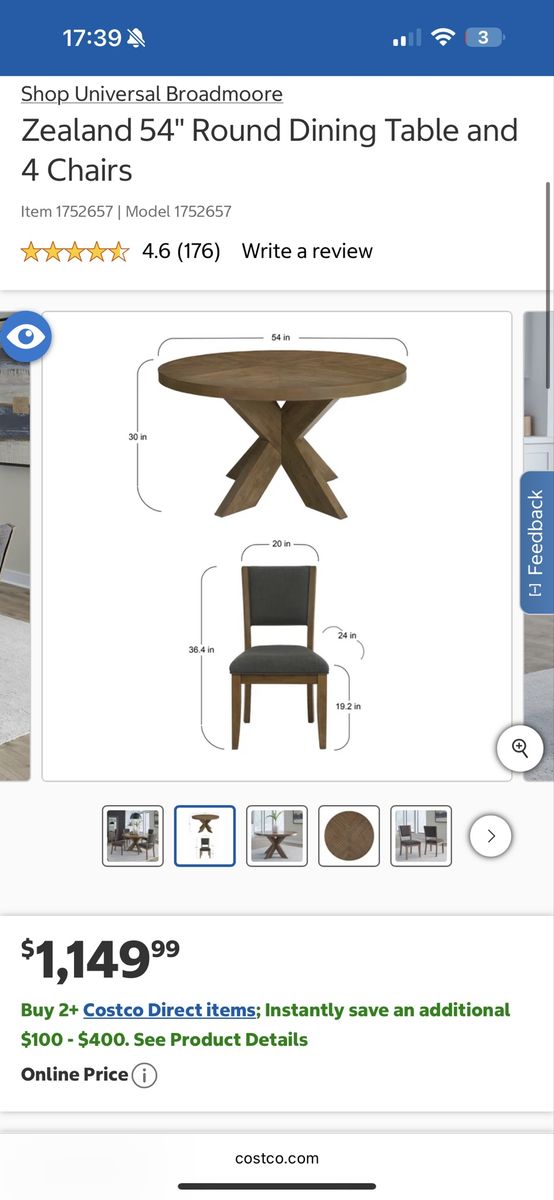Image resolution: width=554 pixels, height=1200 pixels.
Task: Select the fifth thumbnail showing chairs
Action: tap(421, 836)
